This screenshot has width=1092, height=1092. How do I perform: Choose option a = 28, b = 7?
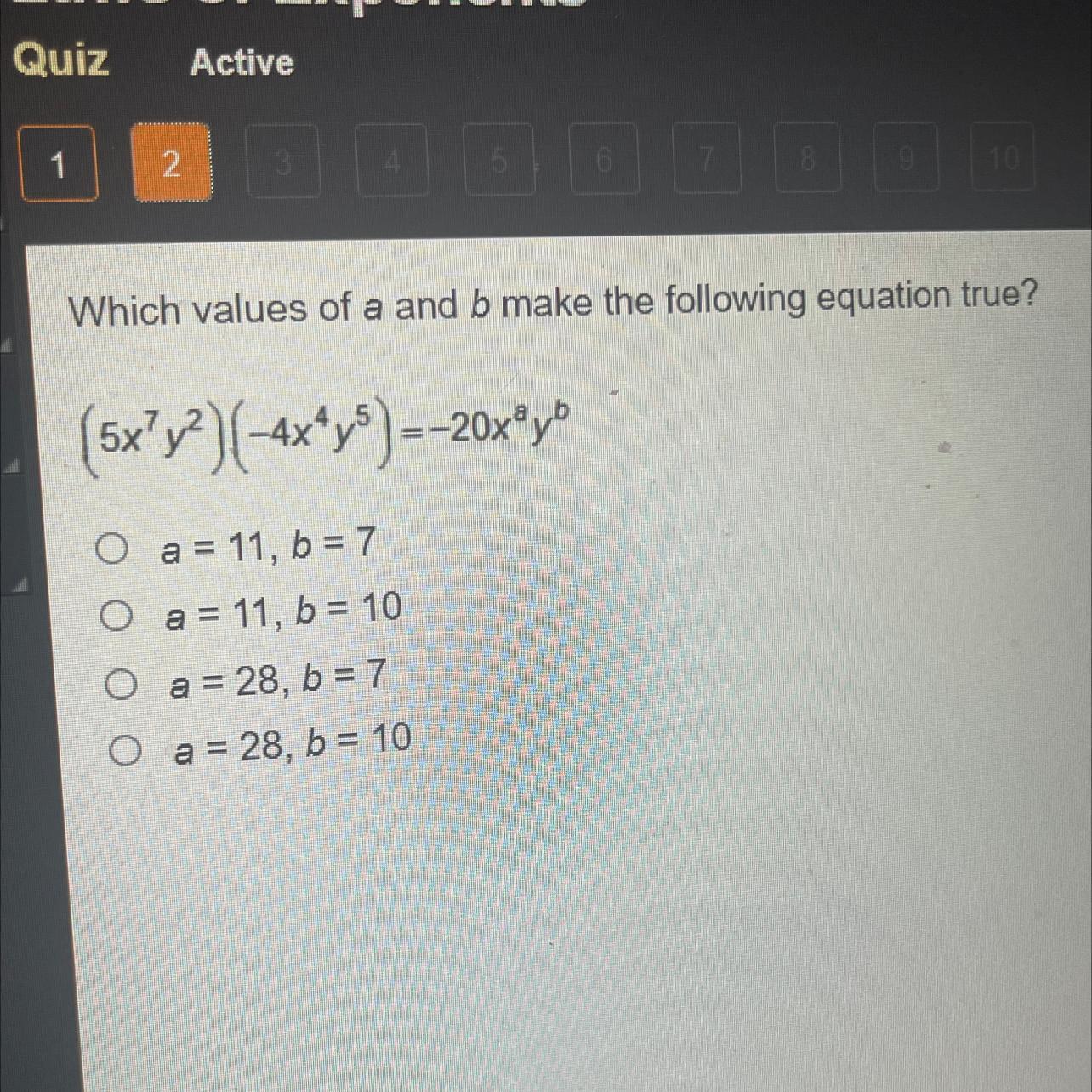[120, 684]
